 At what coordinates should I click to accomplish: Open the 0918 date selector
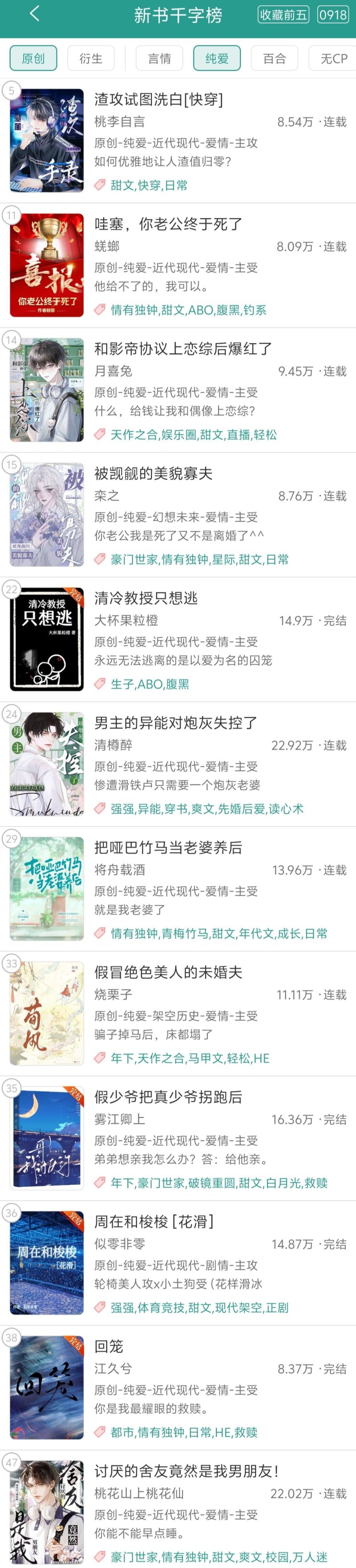[x=332, y=15]
